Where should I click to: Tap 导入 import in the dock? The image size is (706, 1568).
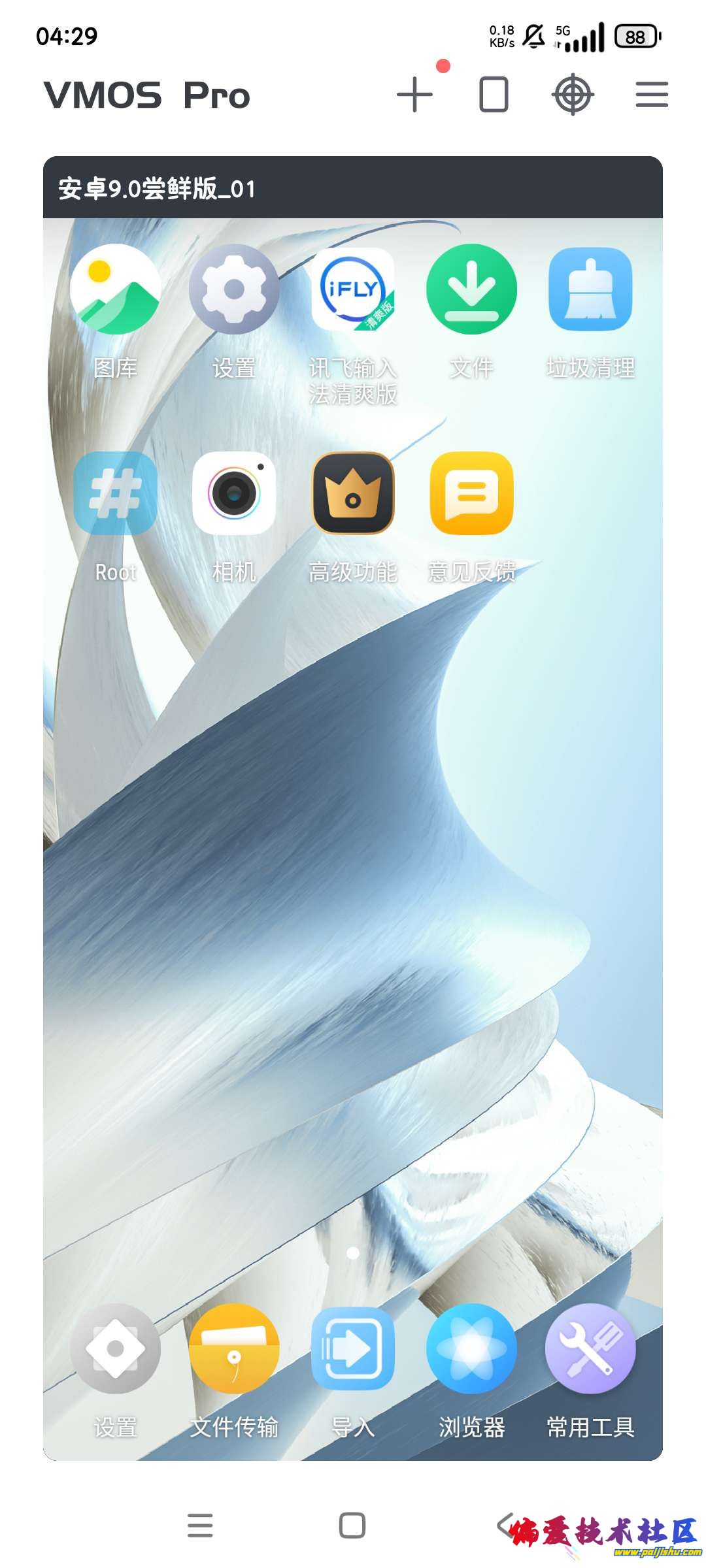coord(353,1348)
